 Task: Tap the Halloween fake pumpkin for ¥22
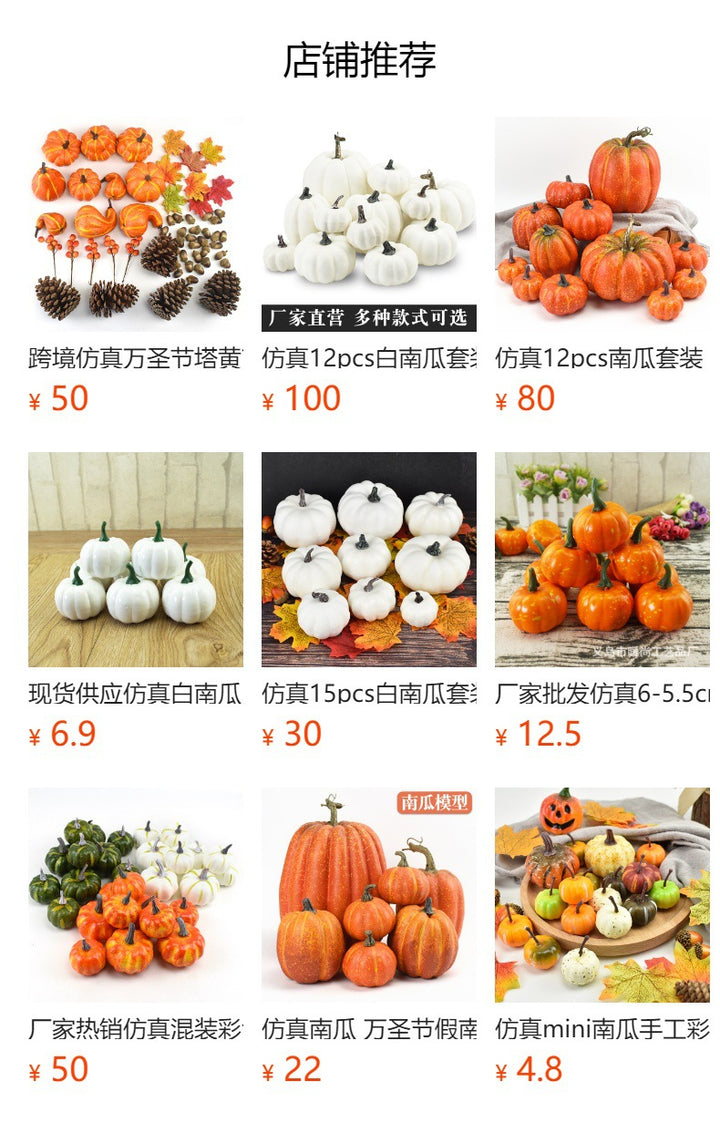point(369,894)
